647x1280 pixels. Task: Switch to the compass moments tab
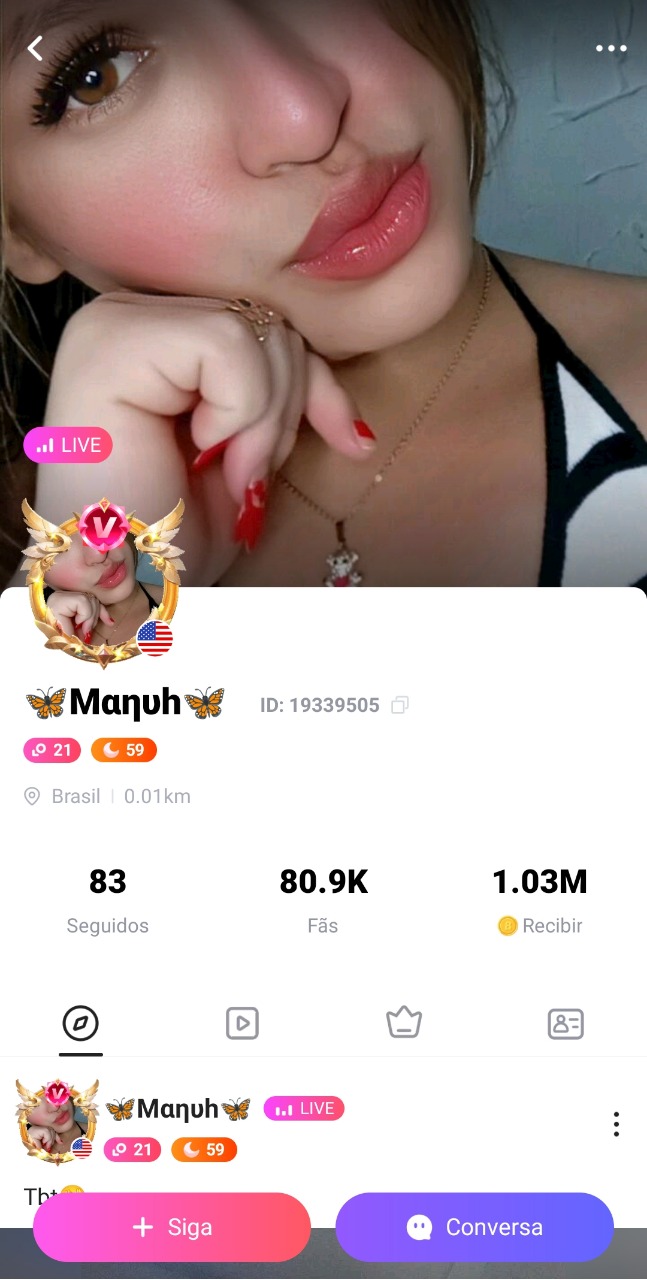tap(81, 1023)
